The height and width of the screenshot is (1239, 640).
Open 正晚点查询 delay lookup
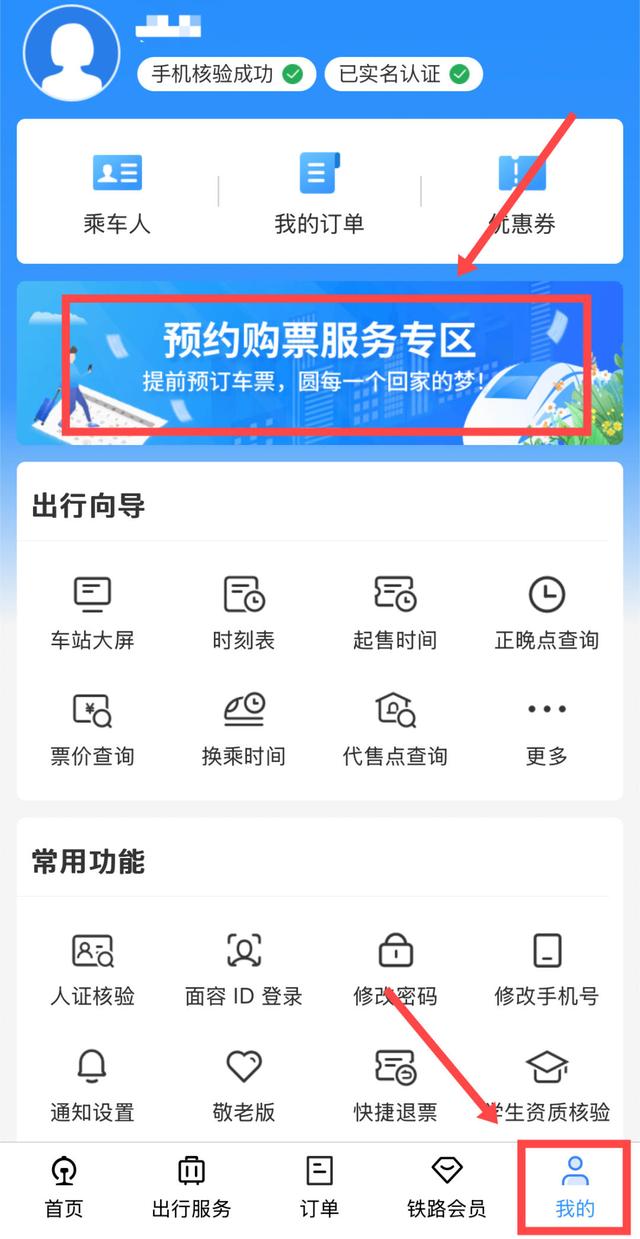pyautogui.click(x=546, y=611)
